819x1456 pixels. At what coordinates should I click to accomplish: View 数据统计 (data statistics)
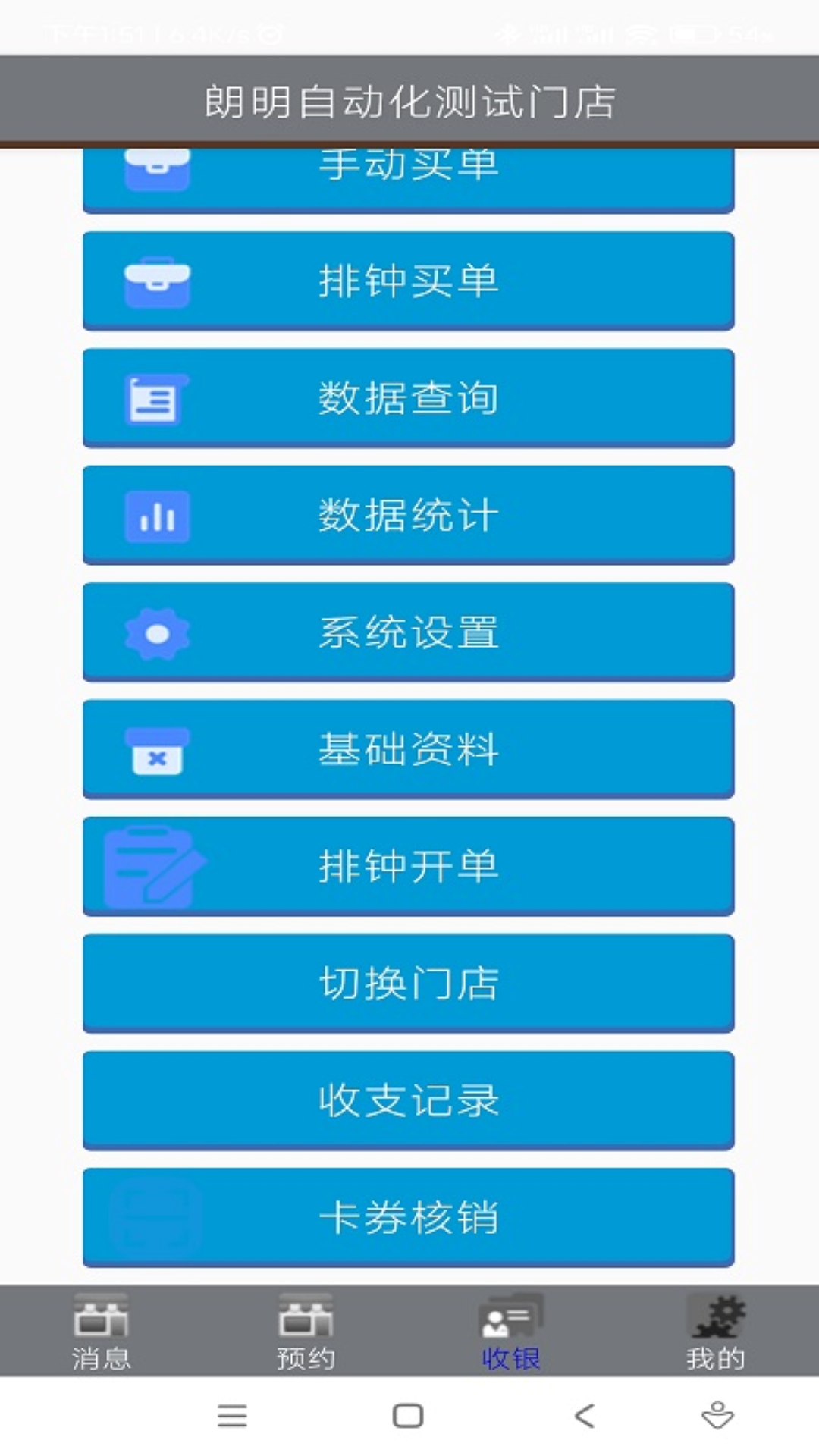(x=408, y=515)
